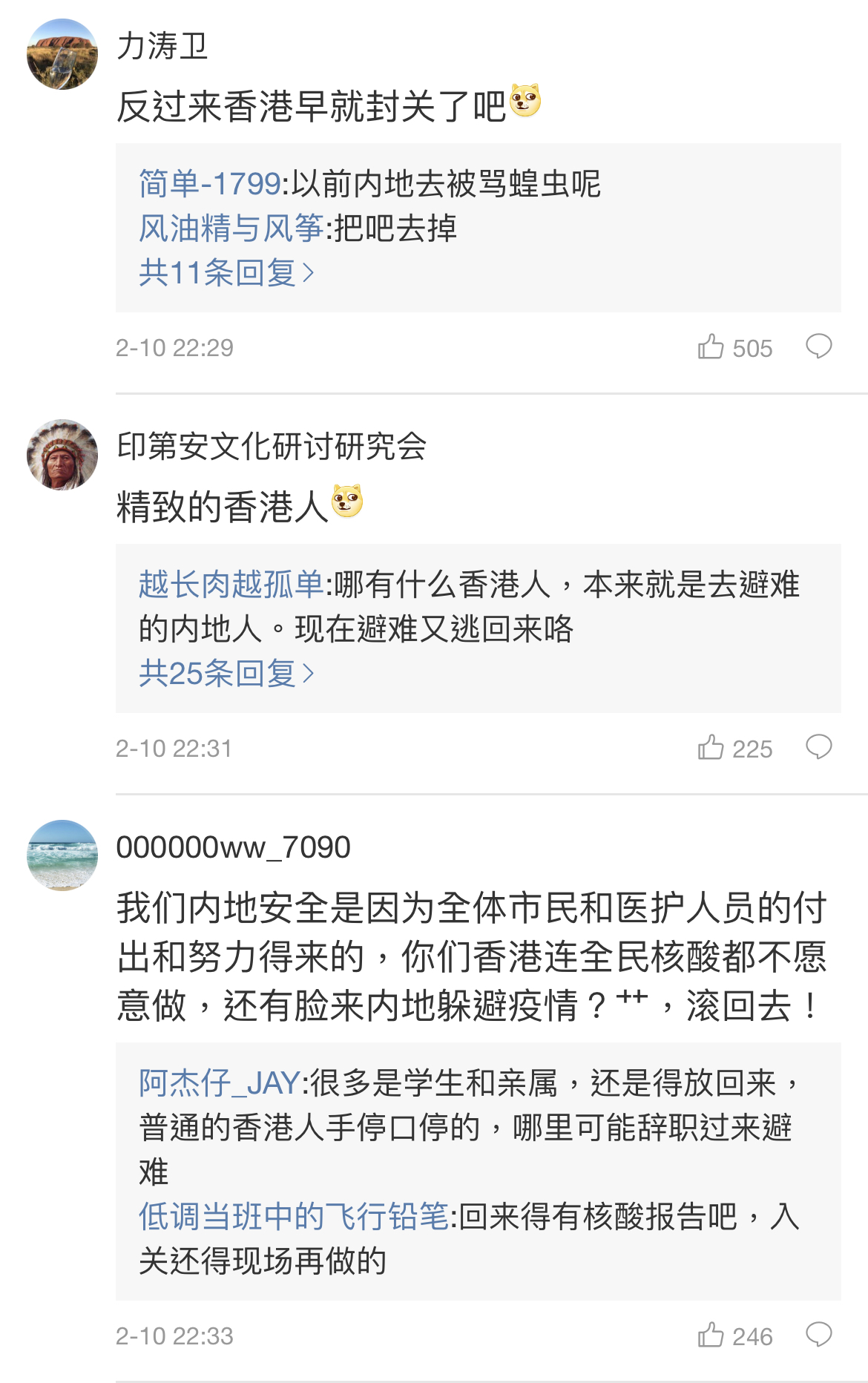Like 000000ww_7090's comment with 246 likes
The height and width of the screenshot is (1383, 868).
click(711, 1336)
